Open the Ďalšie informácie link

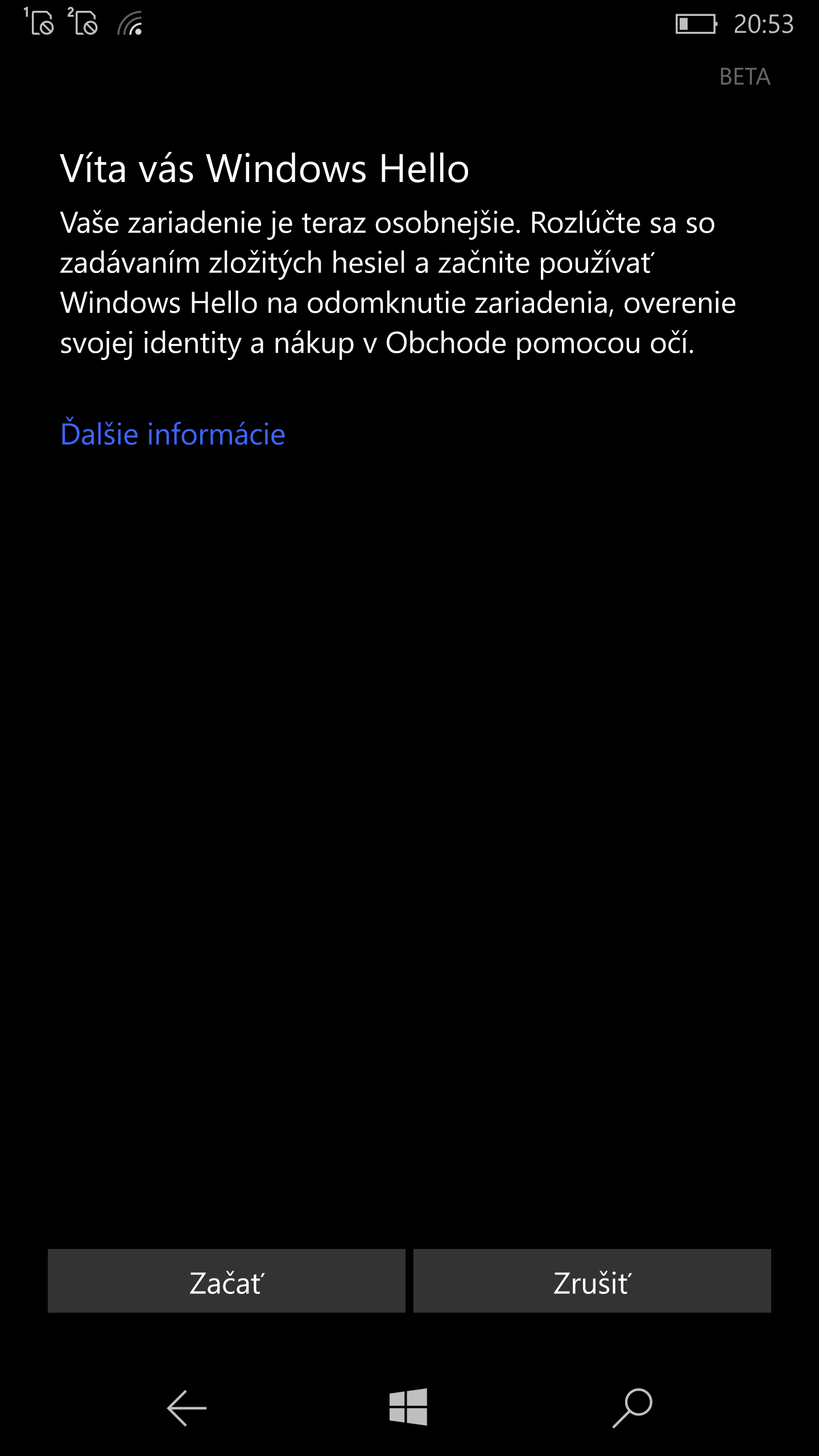[172, 434]
